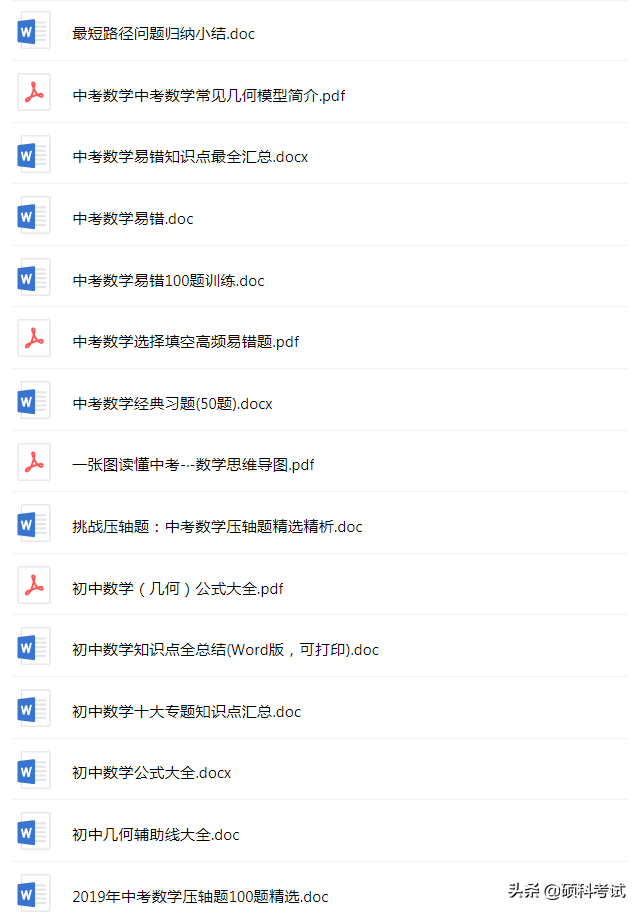This screenshot has width=640, height=913.
Task: Open 初中数学（几何）公式大全.pdf
Action: [177, 589]
